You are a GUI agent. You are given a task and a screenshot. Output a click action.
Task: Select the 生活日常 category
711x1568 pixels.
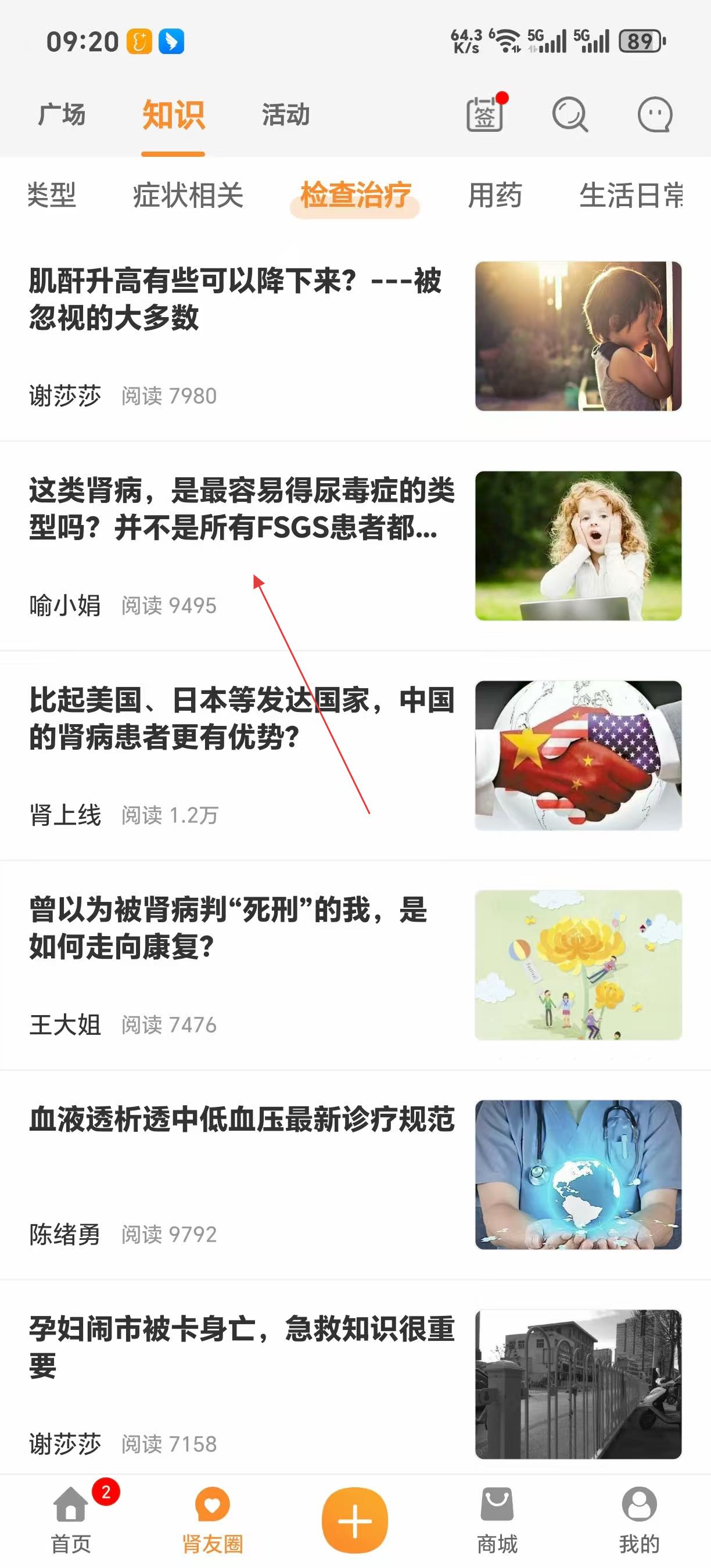[631, 195]
